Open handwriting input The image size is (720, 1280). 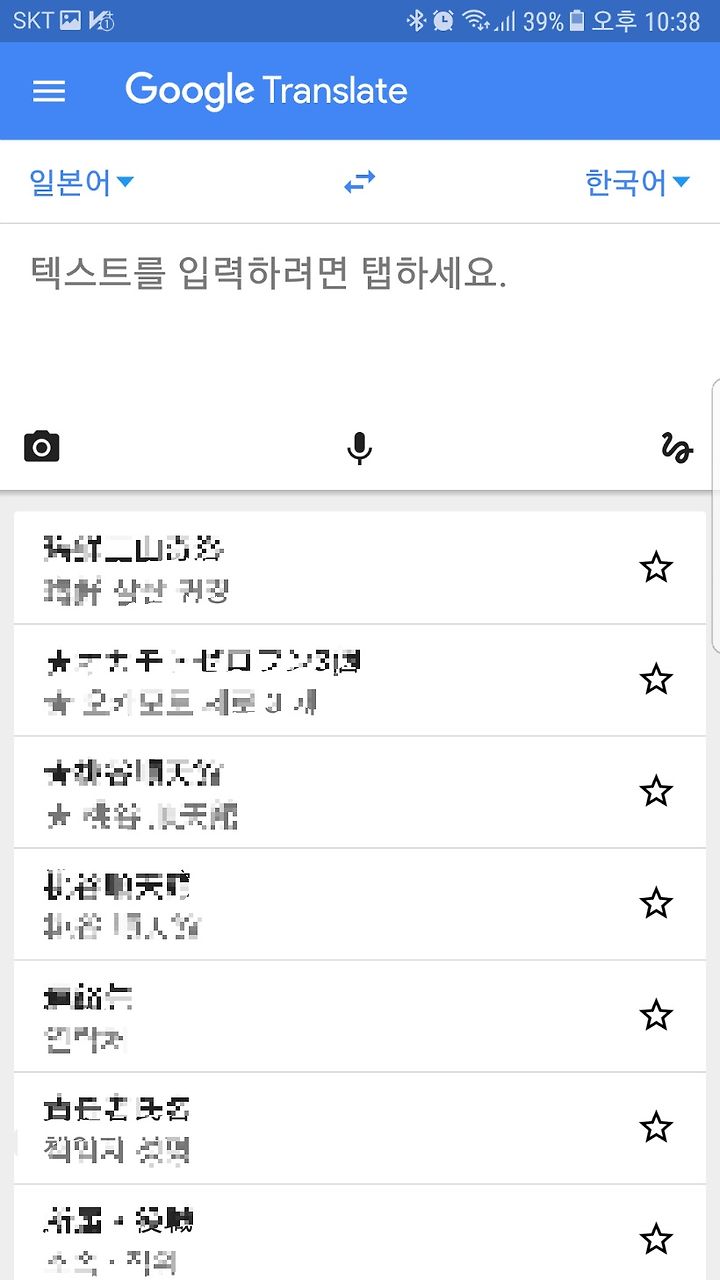coord(677,447)
